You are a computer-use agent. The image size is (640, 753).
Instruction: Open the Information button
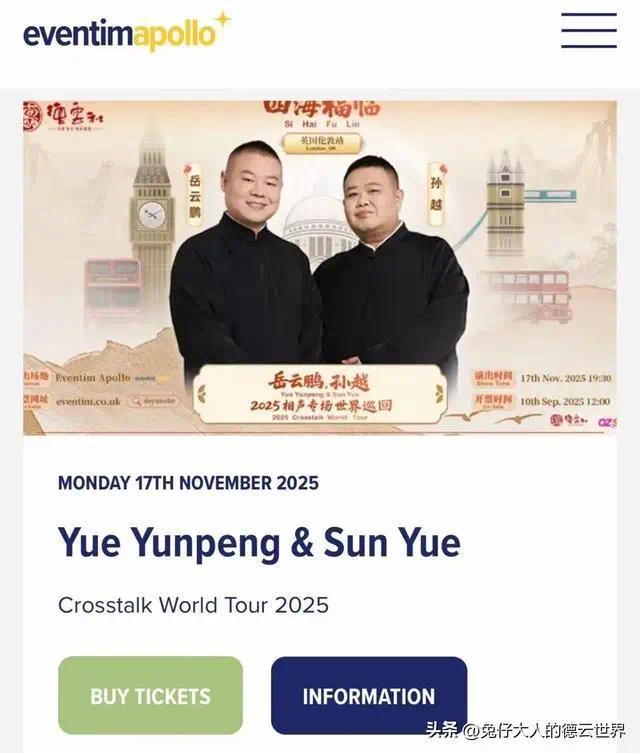[x=368, y=696]
